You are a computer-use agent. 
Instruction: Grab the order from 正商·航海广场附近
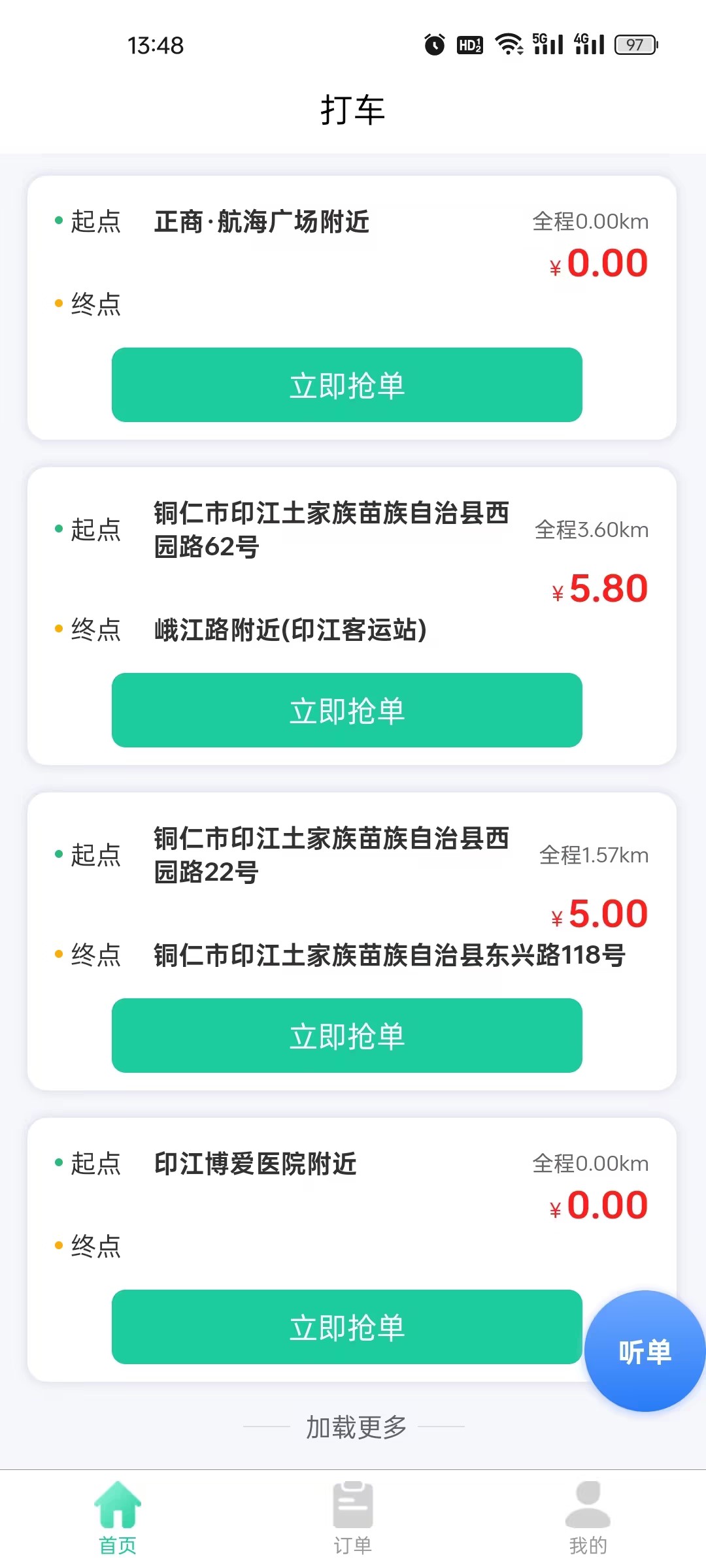coord(346,385)
